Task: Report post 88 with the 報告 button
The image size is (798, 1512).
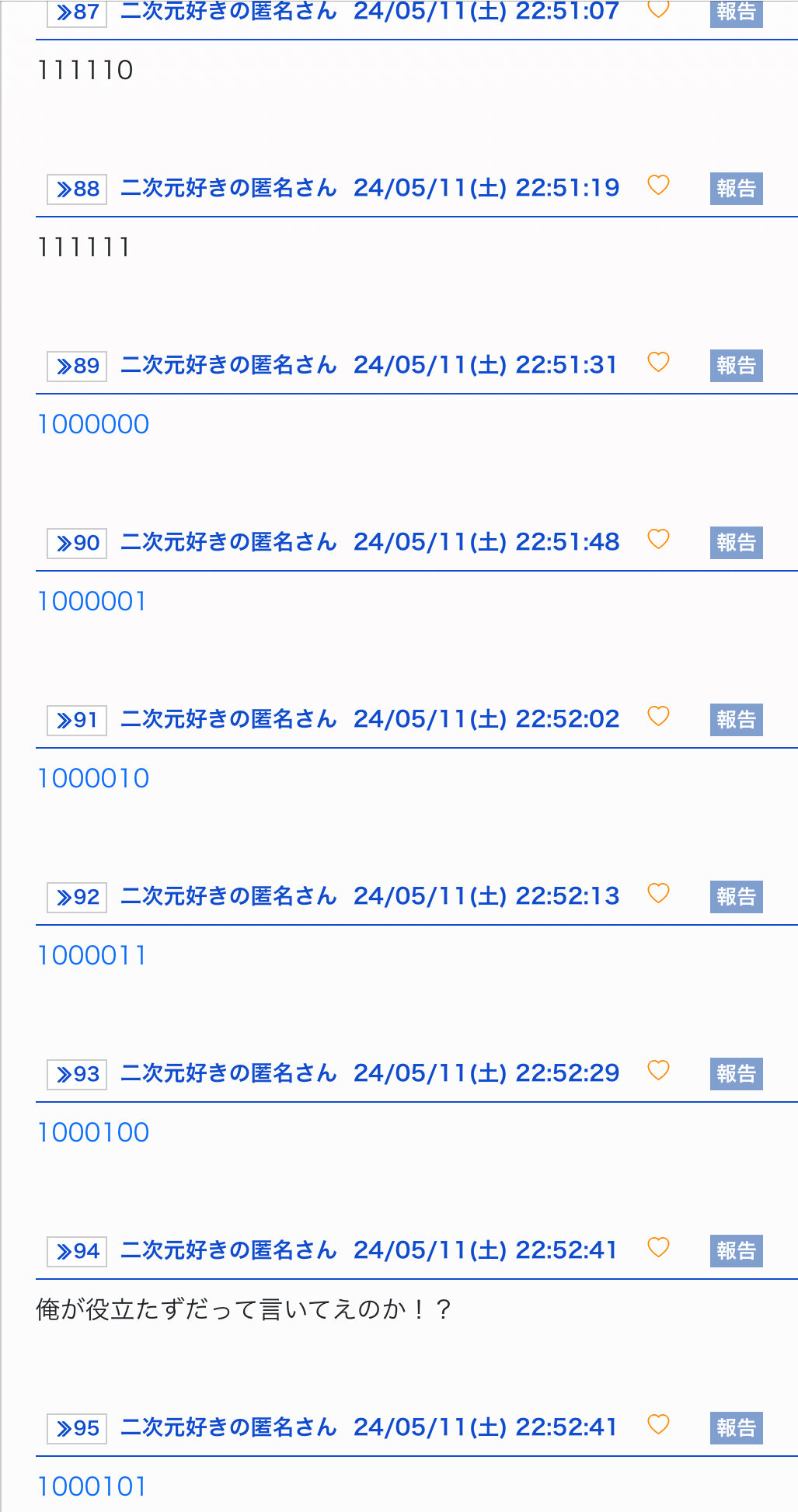Action: pos(736,189)
